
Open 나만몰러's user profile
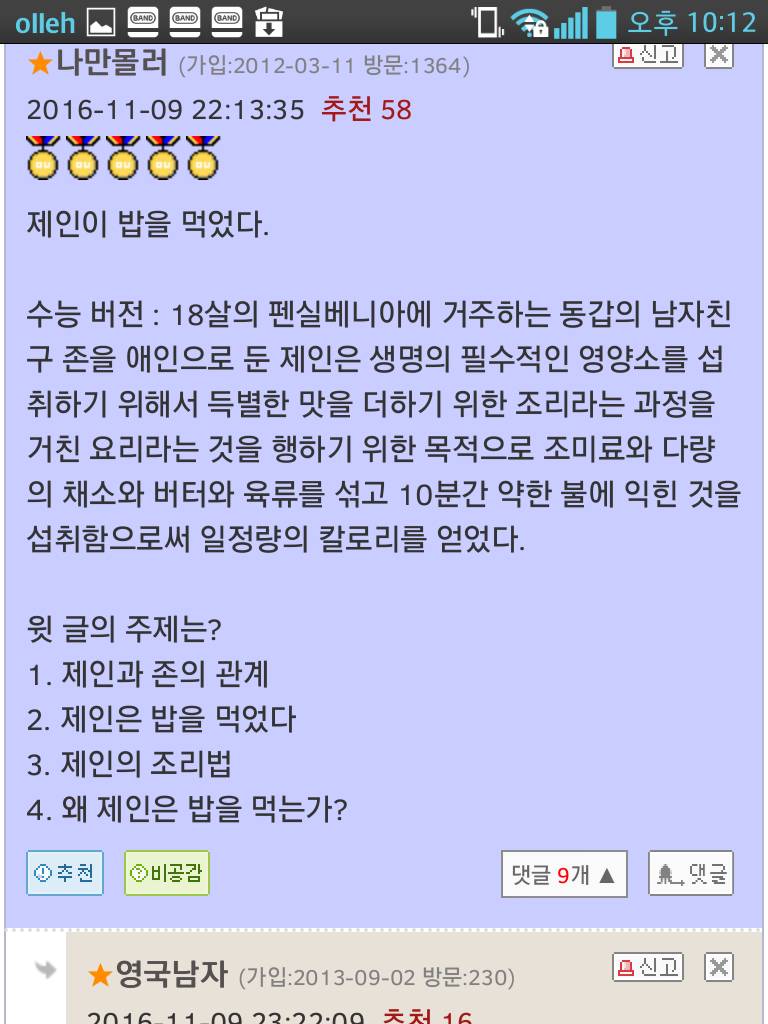click(110, 65)
